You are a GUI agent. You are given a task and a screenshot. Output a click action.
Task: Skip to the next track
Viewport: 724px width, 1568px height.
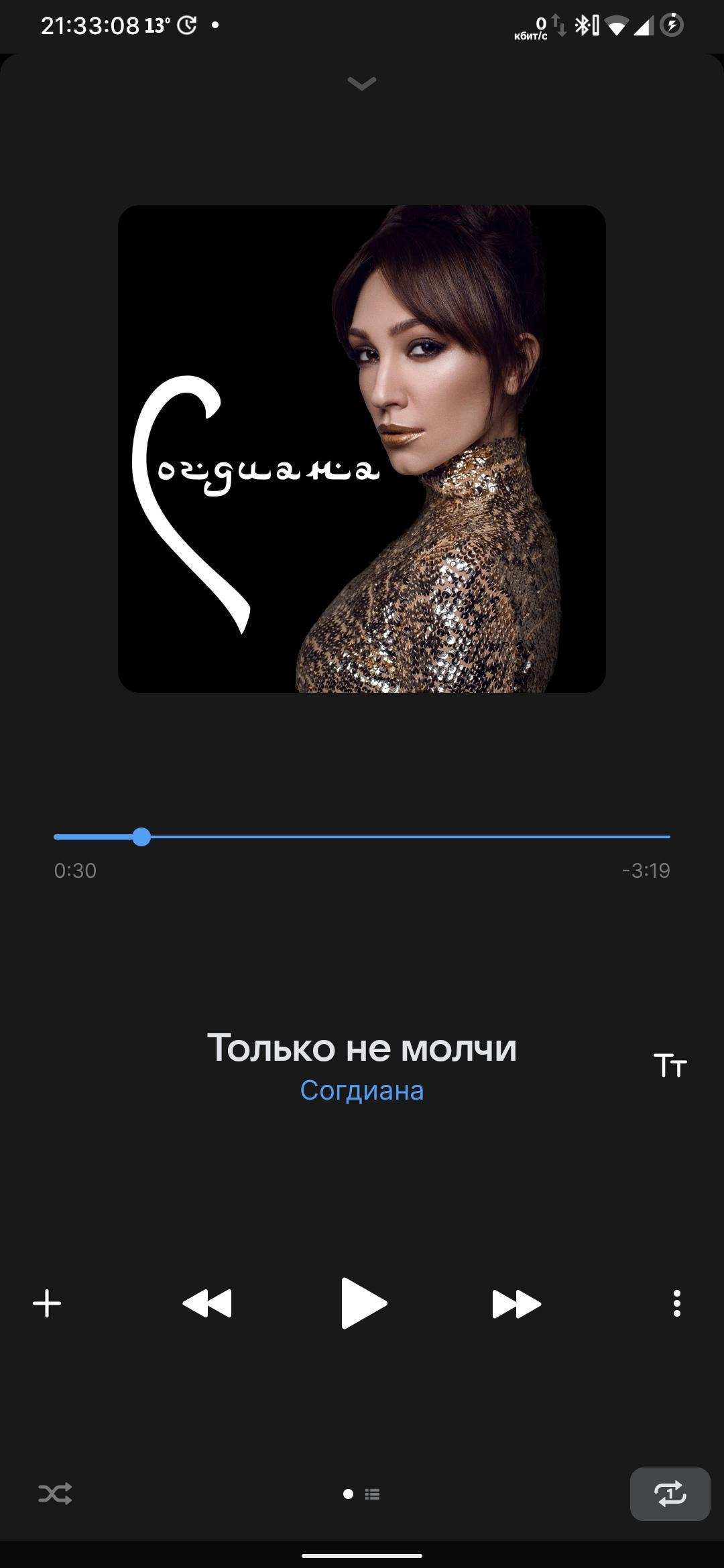coord(516,1303)
